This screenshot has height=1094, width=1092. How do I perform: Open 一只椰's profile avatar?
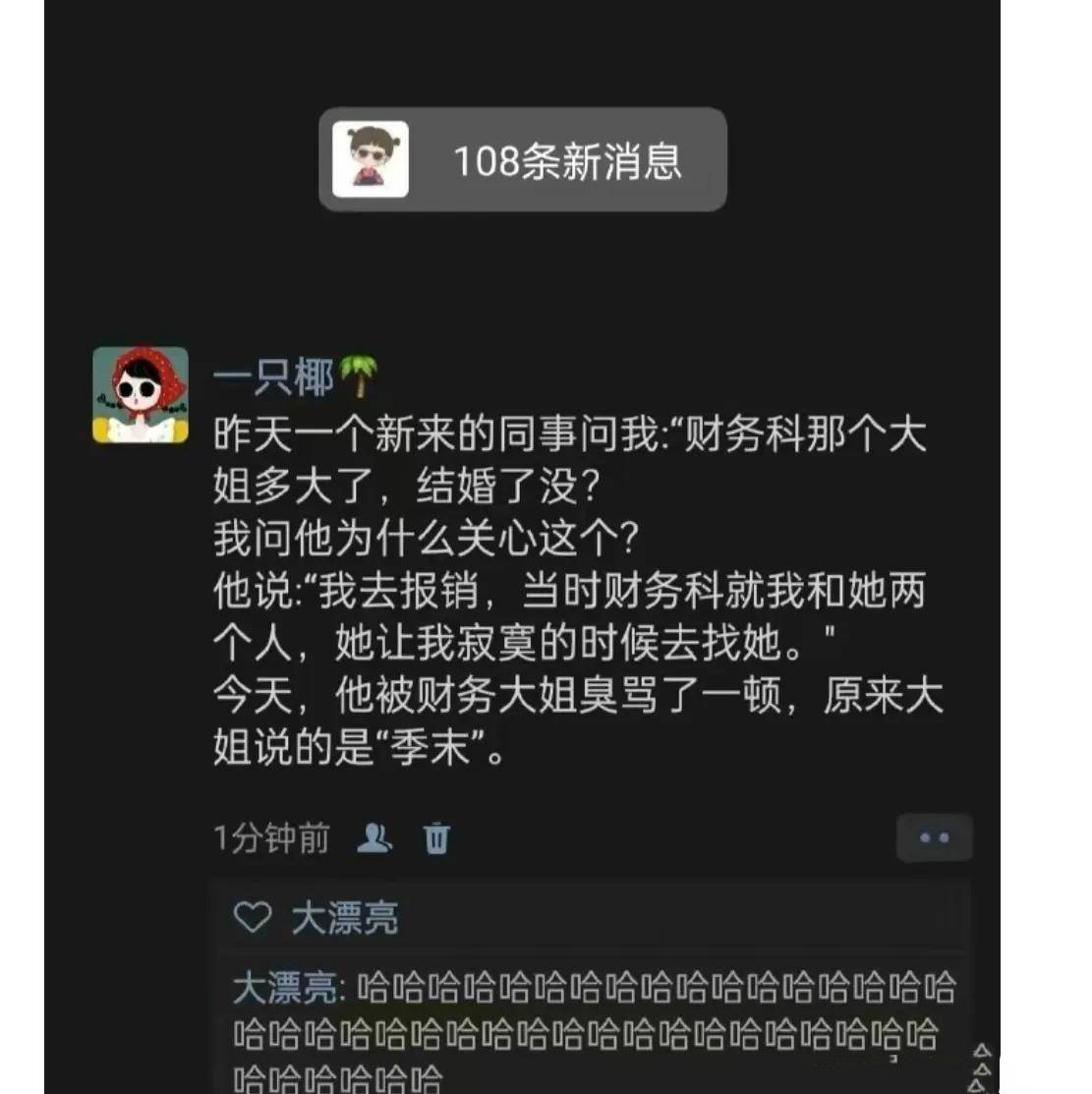point(141,395)
